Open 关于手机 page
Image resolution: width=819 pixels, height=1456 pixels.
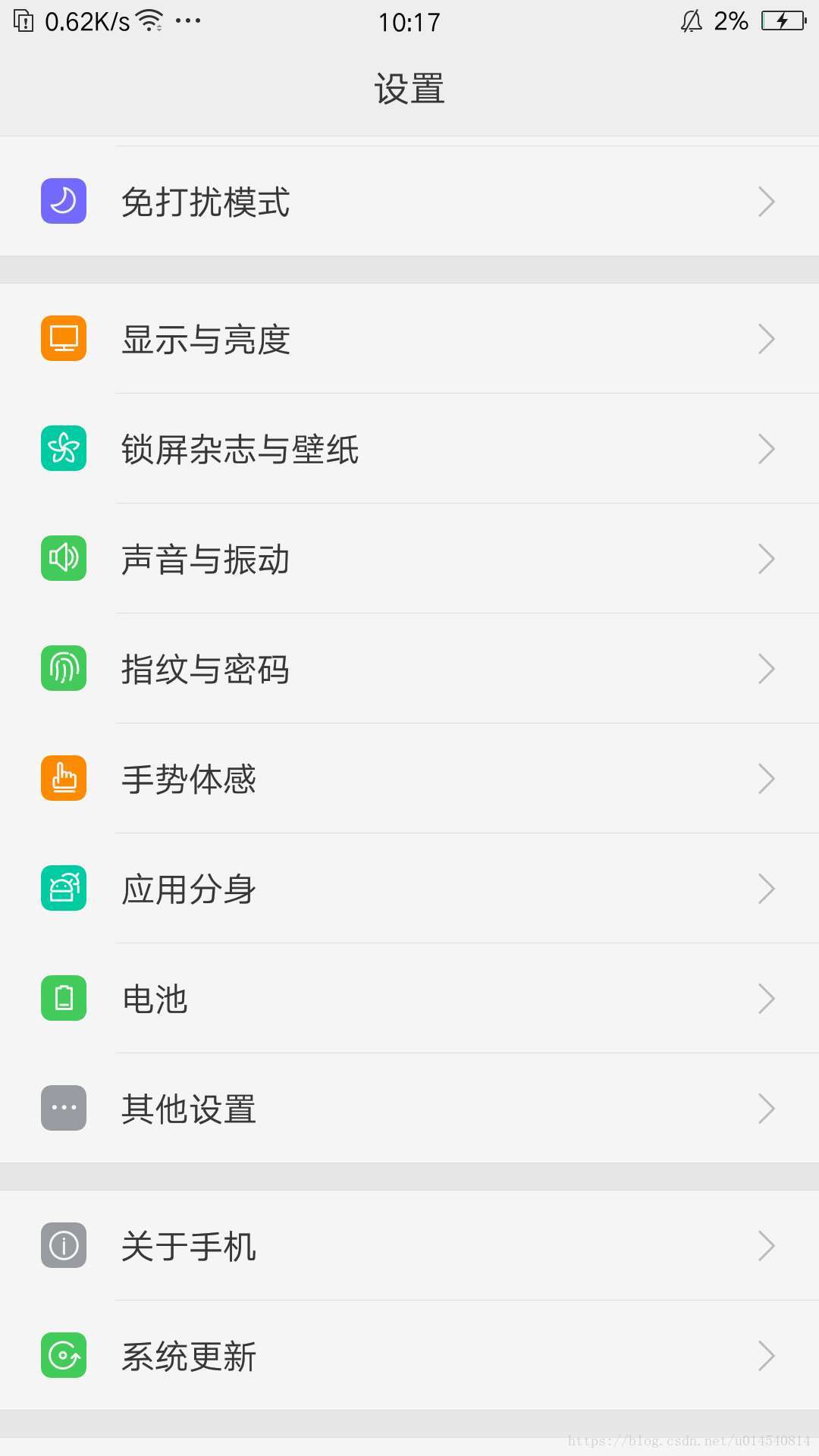[409, 1246]
